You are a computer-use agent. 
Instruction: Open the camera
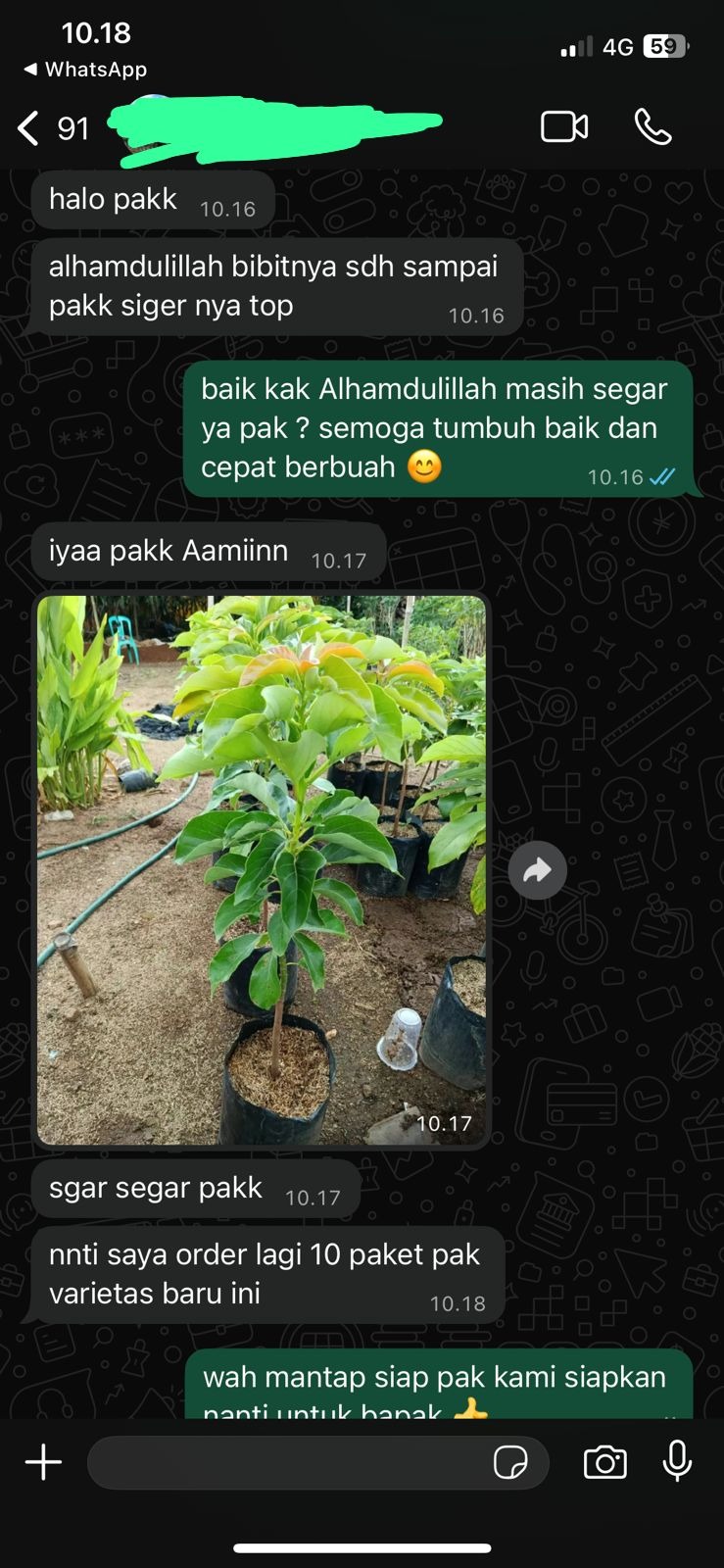(604, 1462)
